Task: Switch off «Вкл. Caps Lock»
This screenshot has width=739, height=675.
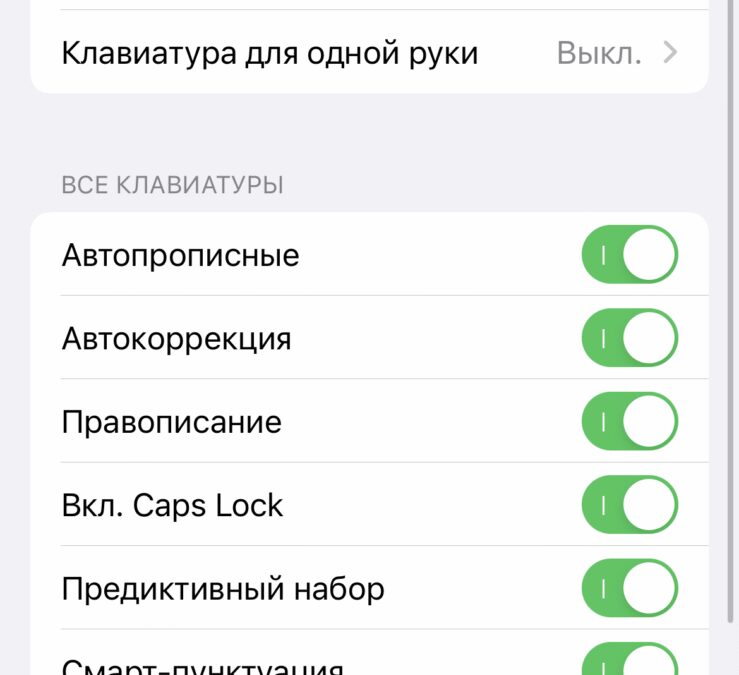Action: (x=629, y=505)
